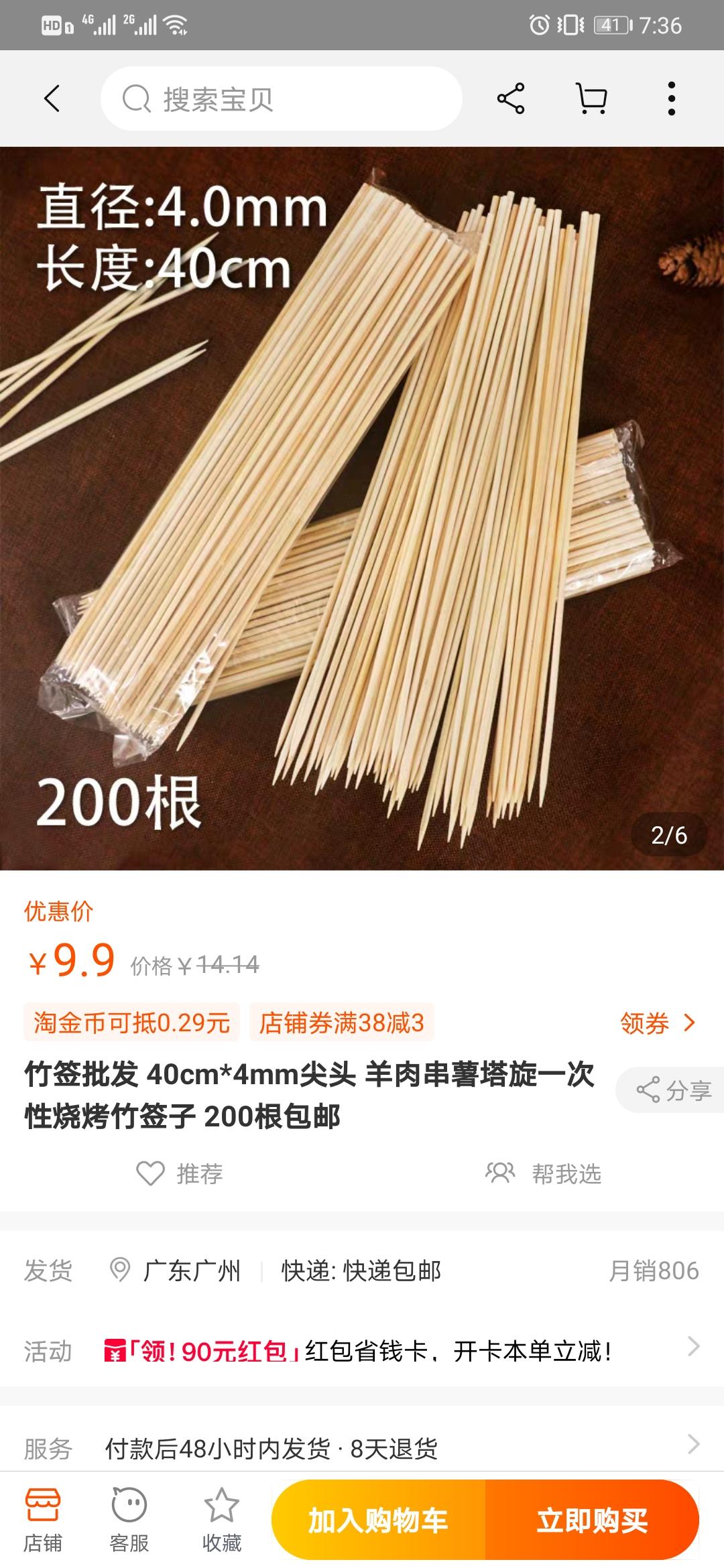View the bamboo skewer product image

(x=362, y=508)
